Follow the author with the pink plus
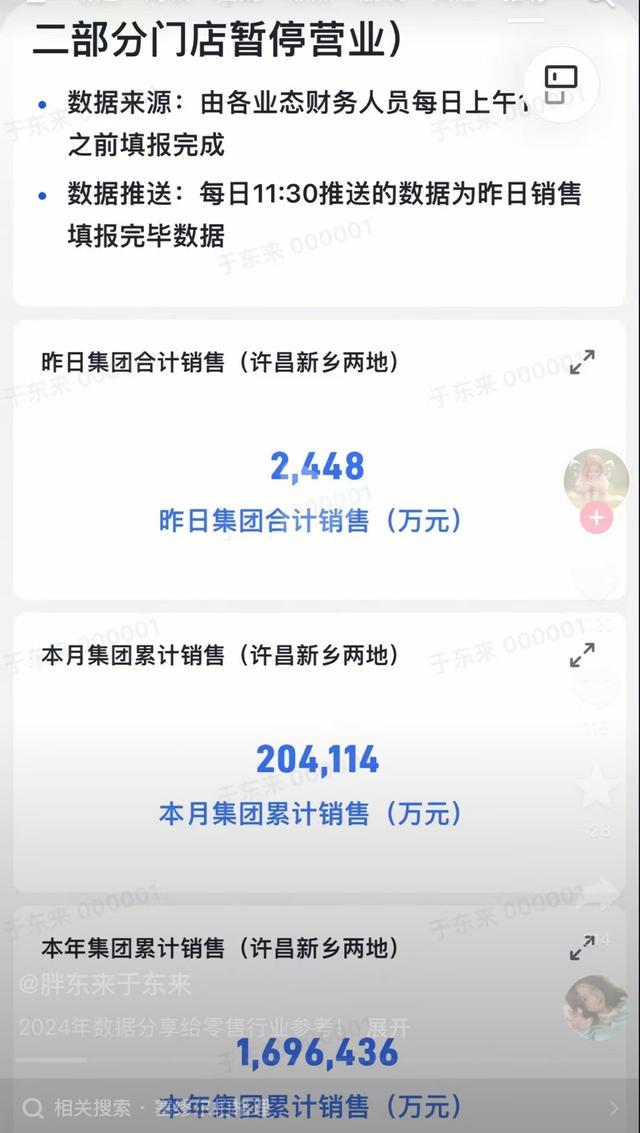640x1133 pixels. tap(596, 518)
